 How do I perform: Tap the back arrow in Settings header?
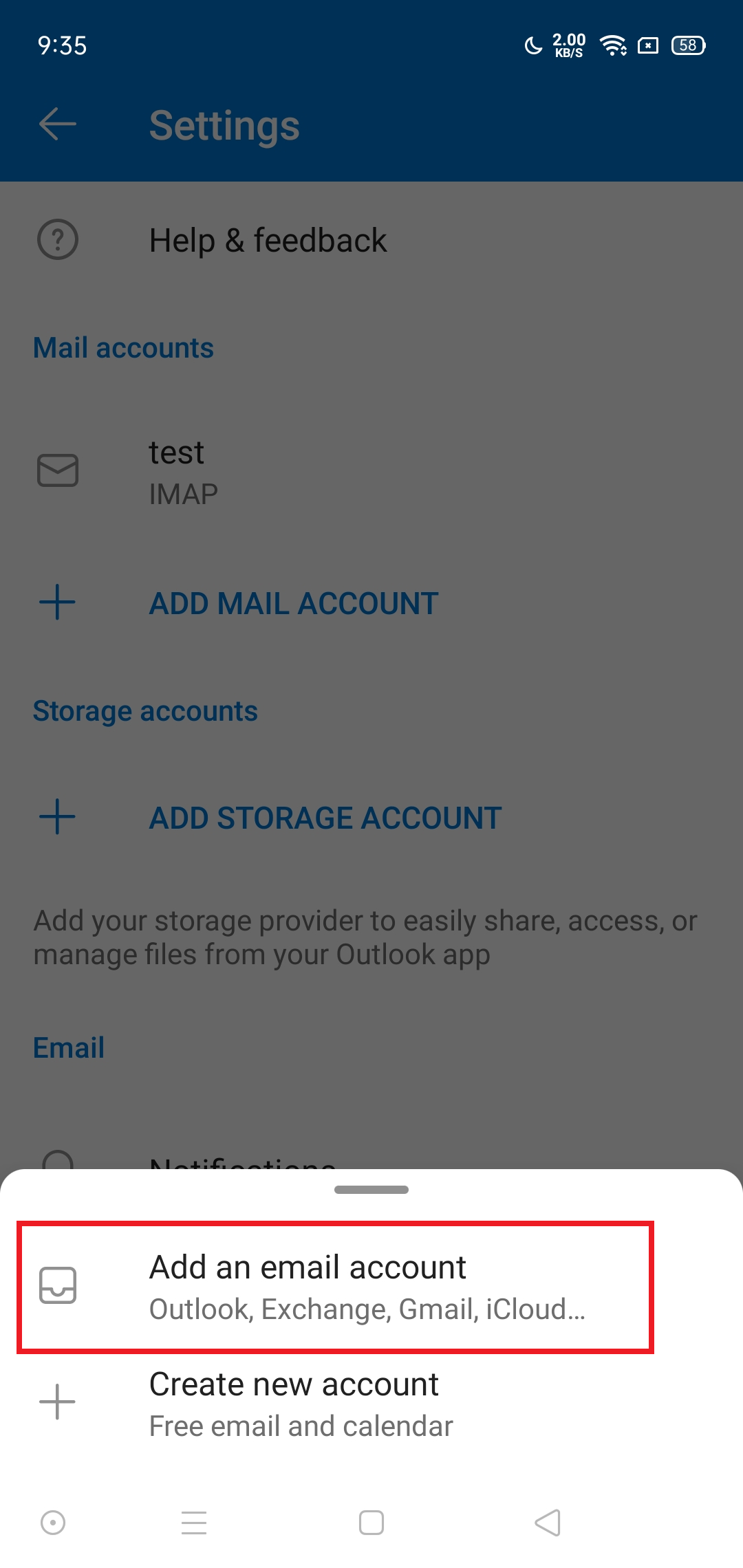pos(57,125)
